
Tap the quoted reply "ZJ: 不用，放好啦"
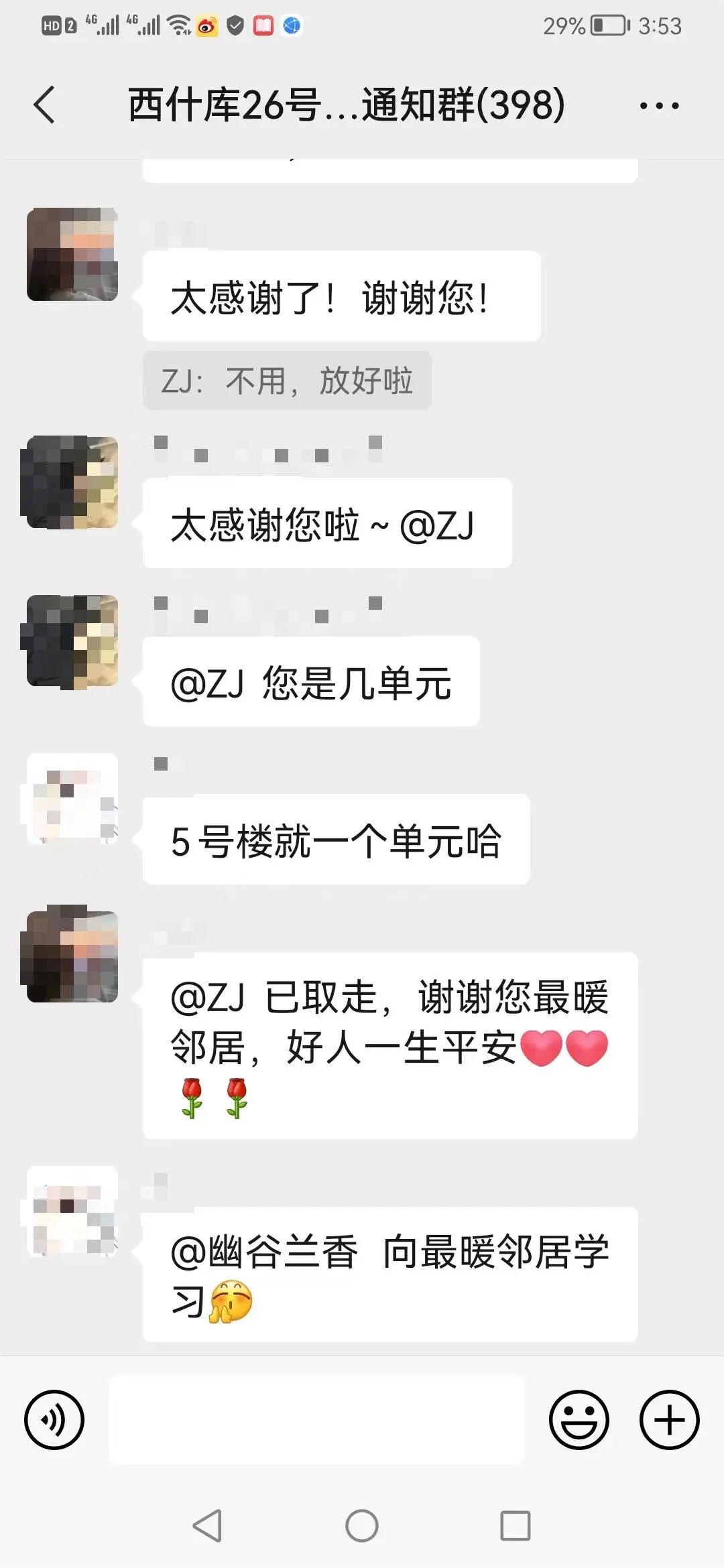[x=287, y=381]
